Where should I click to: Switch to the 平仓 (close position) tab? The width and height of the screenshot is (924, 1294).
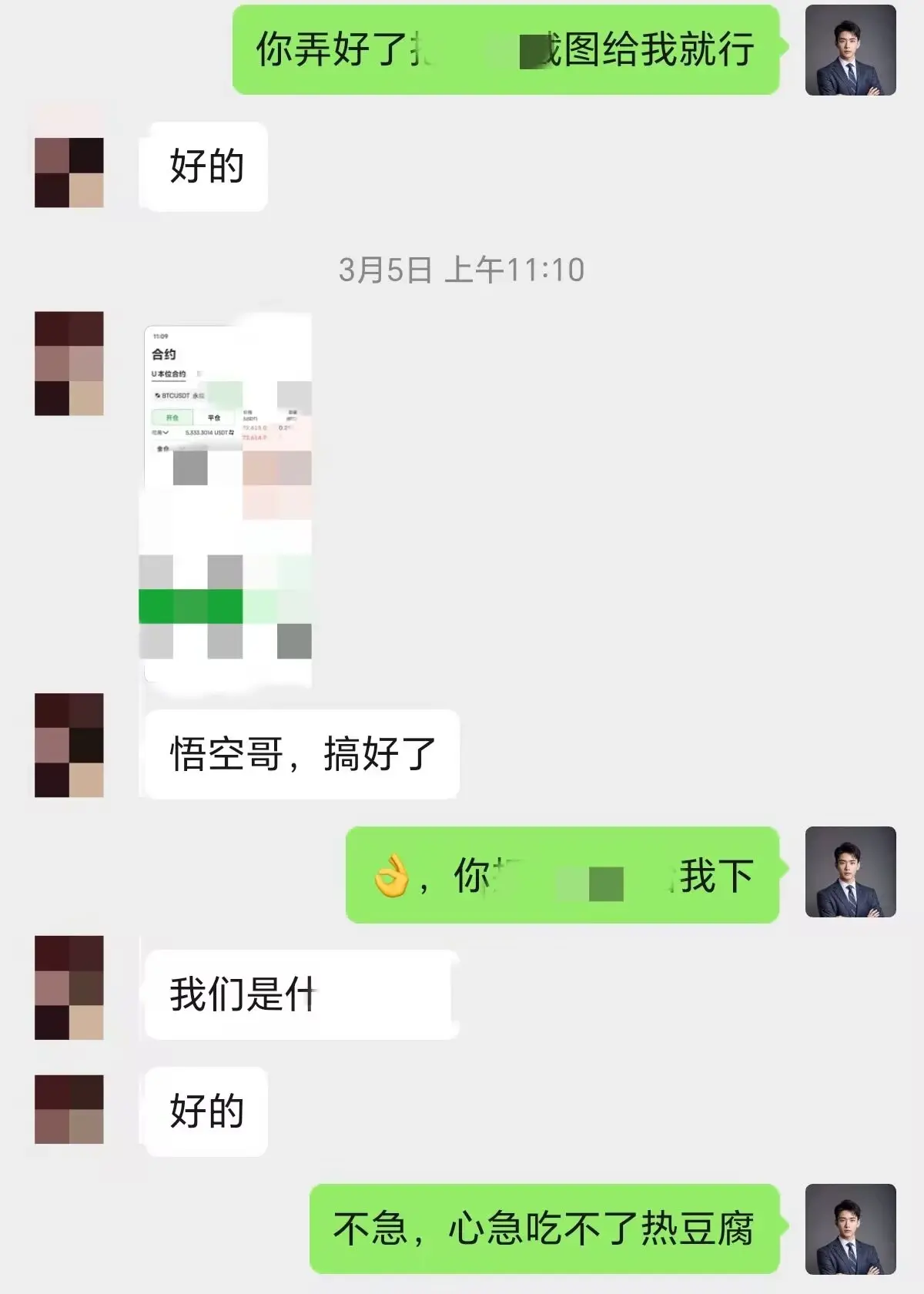coord(214,418)
